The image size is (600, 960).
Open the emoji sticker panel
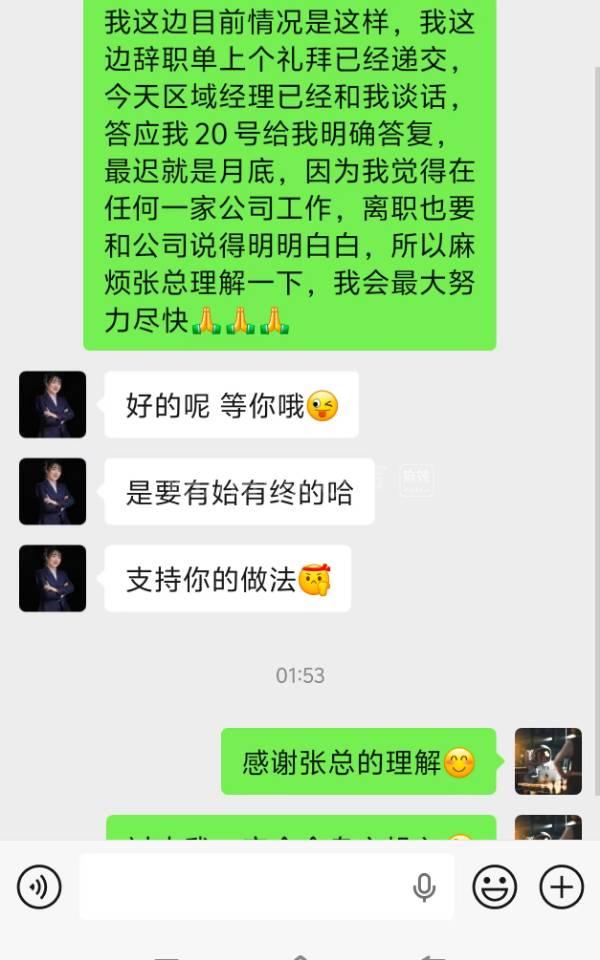[x=494, y=887]
